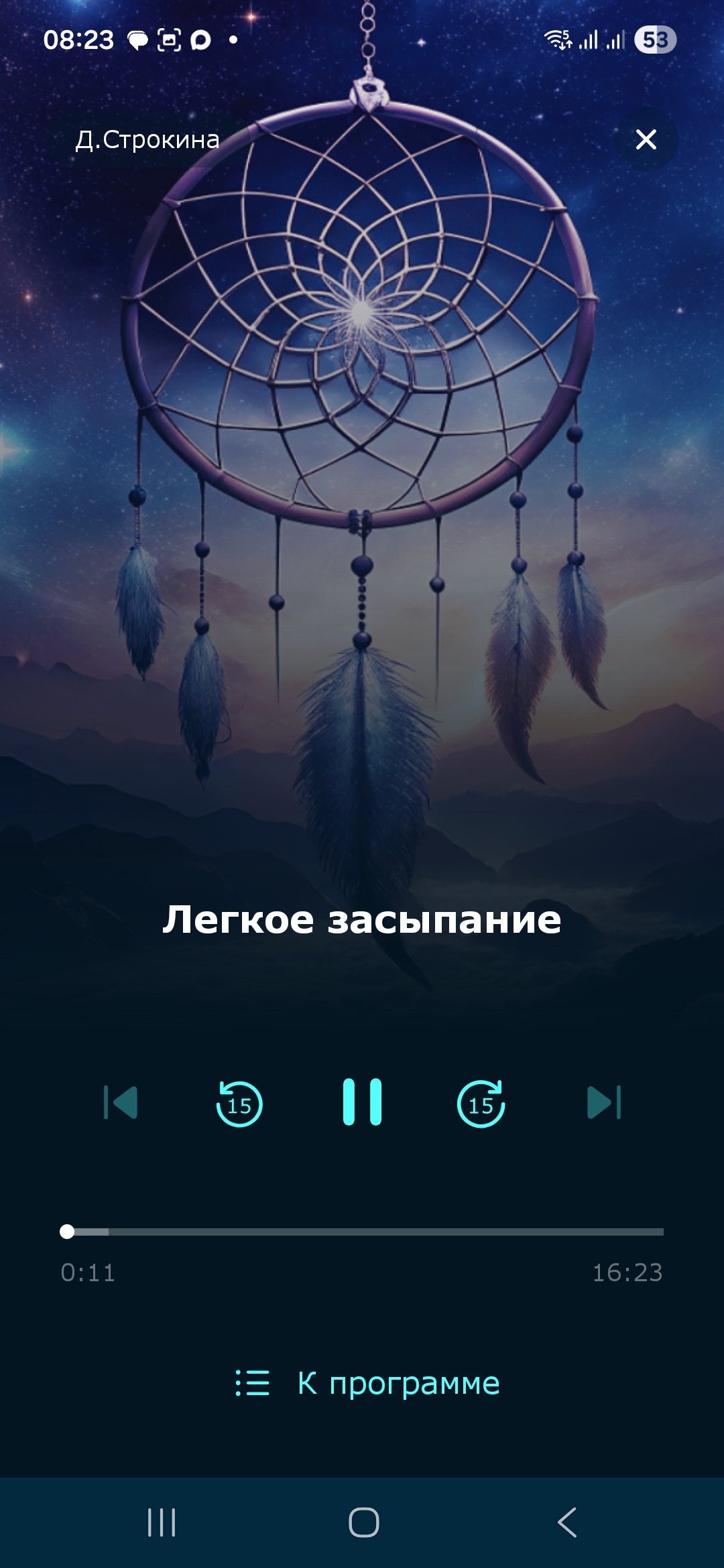The width and height of the screenshot is (724, 1568).
Task: Go to the previous track
Action: 121,1102
